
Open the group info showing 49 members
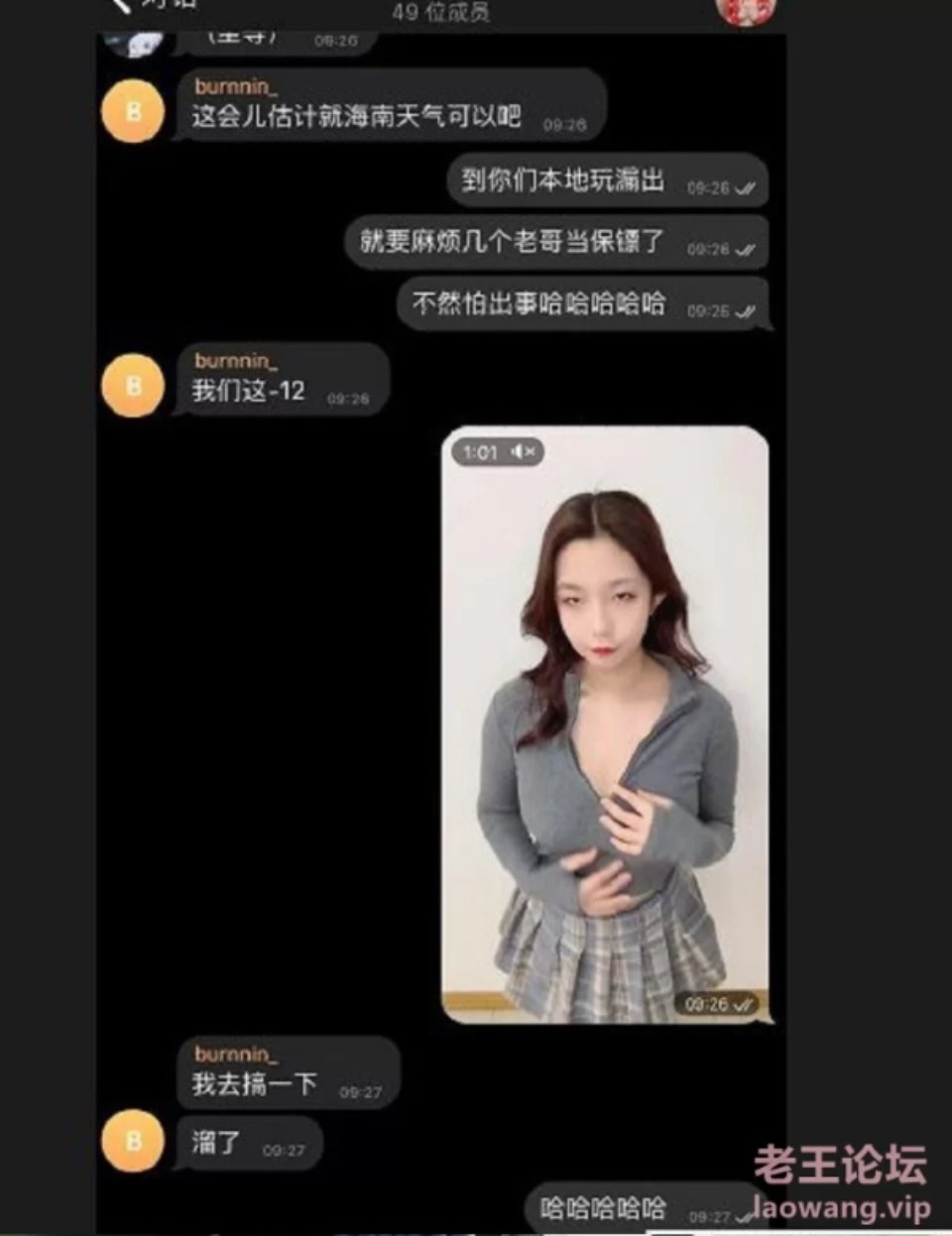(x=440, y=12)
